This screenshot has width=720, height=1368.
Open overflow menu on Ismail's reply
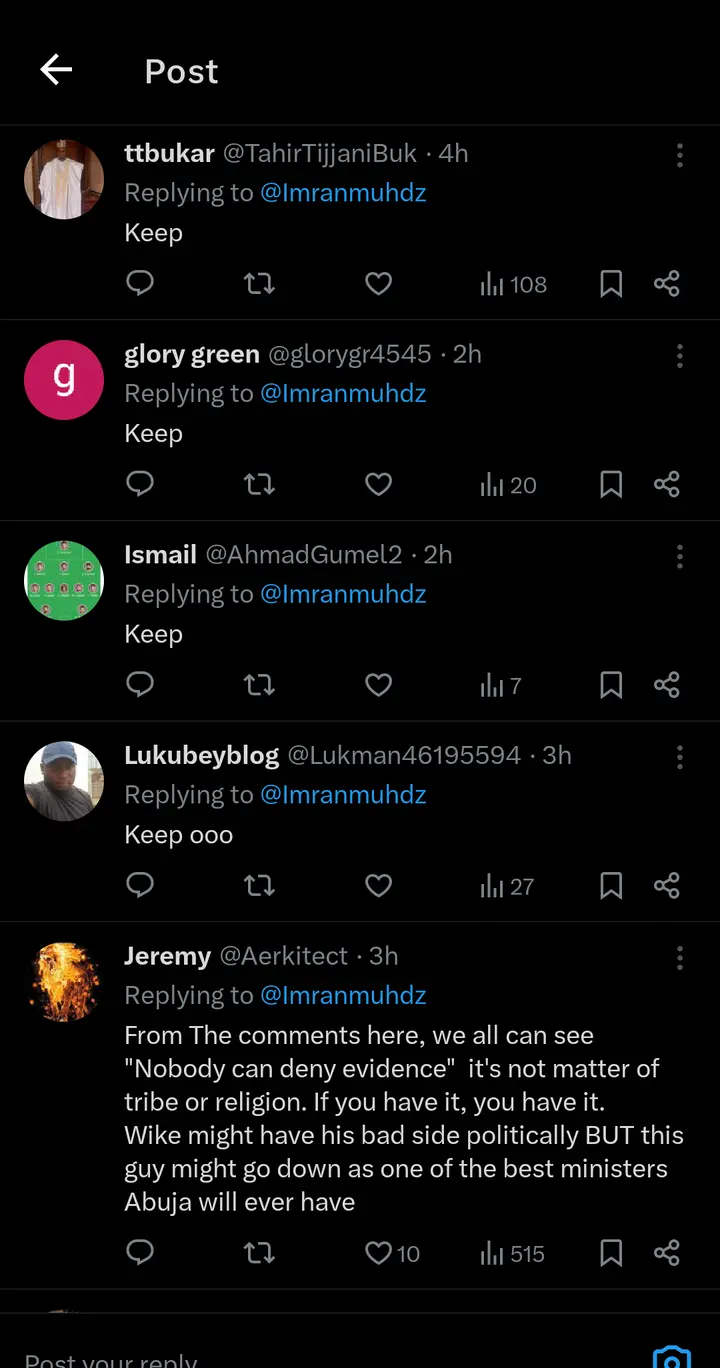tap(679, 556)
